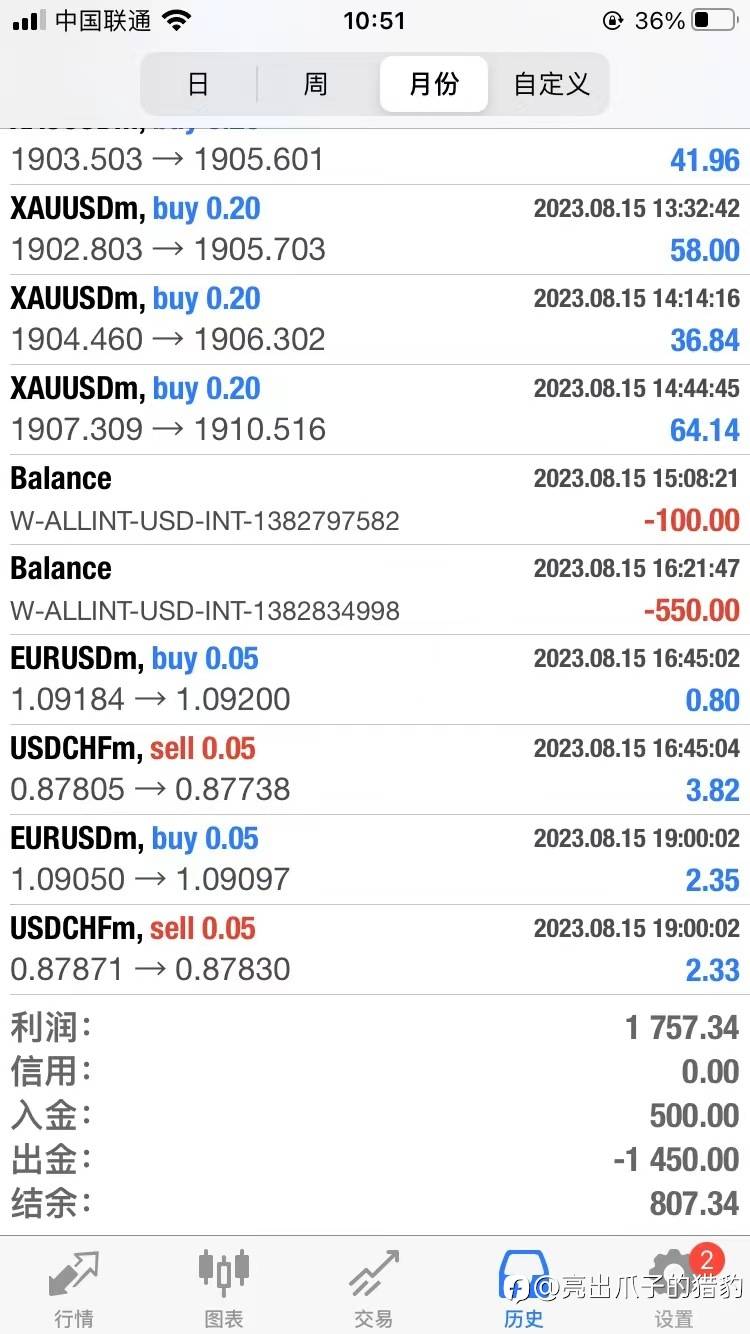Screen dimensions: 750x1334
Task: Open the 交易 trade tab
Action: click(374, 1288)
